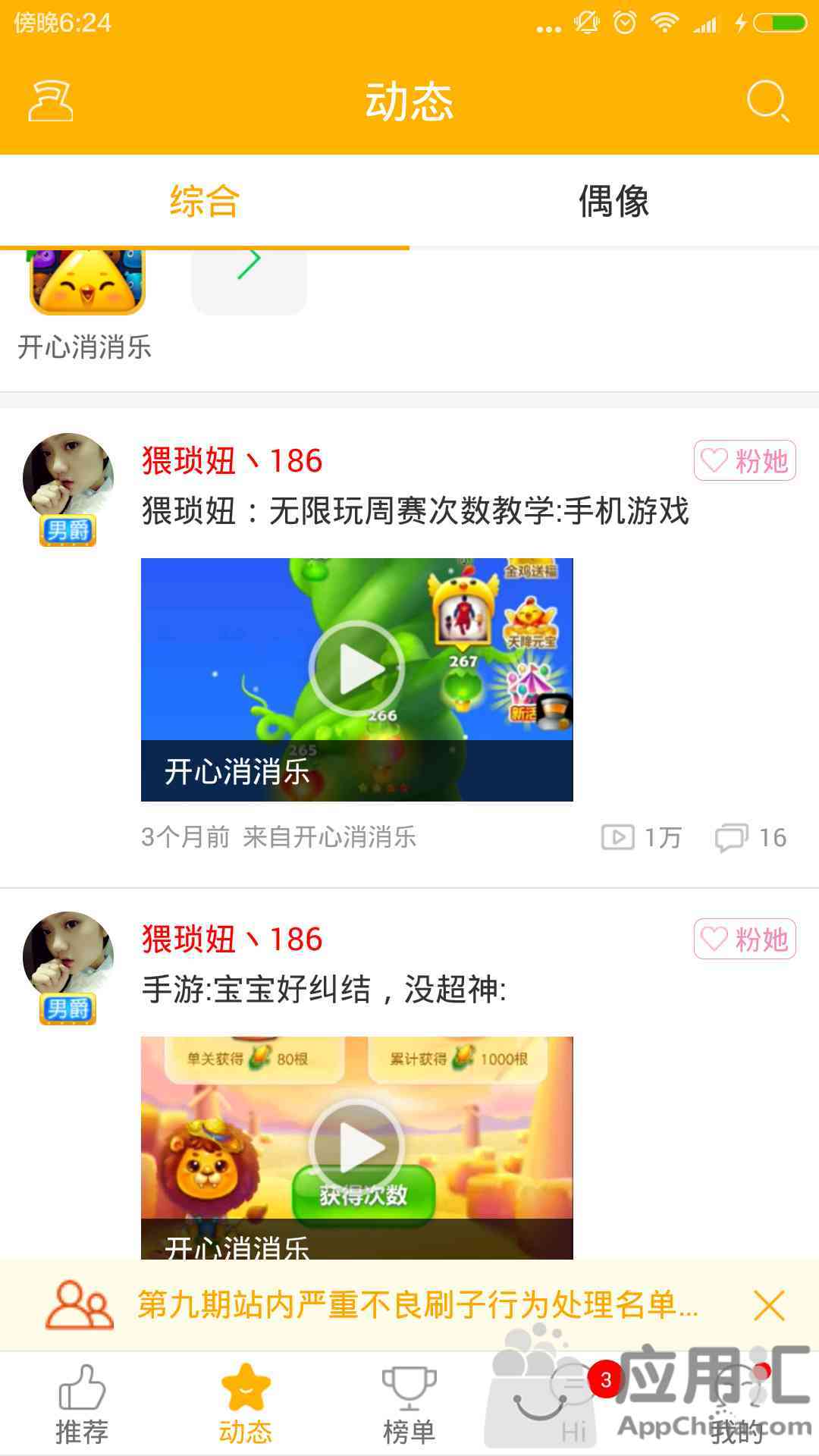The height and width of the screenshot is (1456, 819).
Task: Switch to the 偶像 tab
Action: 613,202
